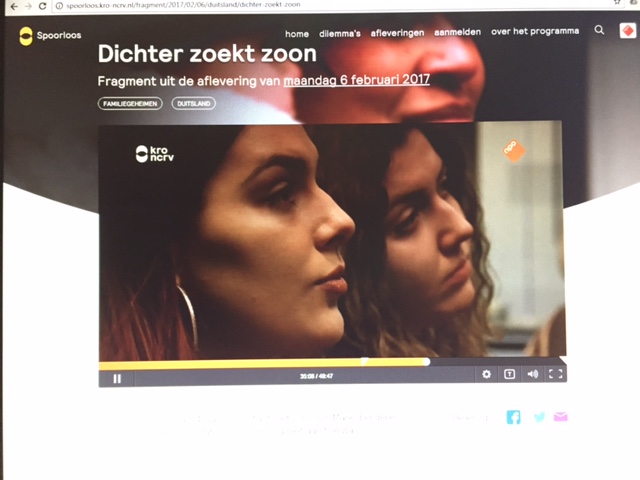The image size is (640, 480).
Task: Pause the video playback
Action: click(117, 377)
